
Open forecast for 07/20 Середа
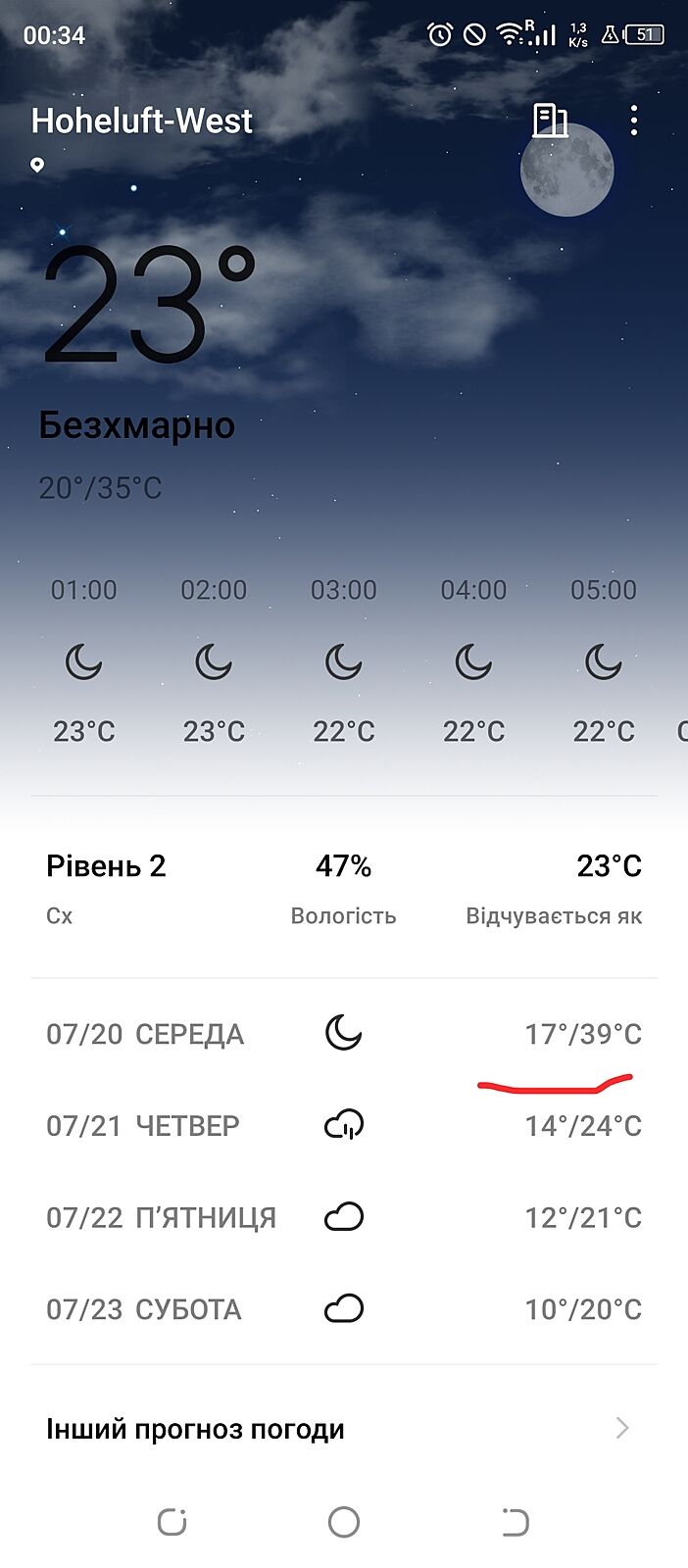(343, 1034)
